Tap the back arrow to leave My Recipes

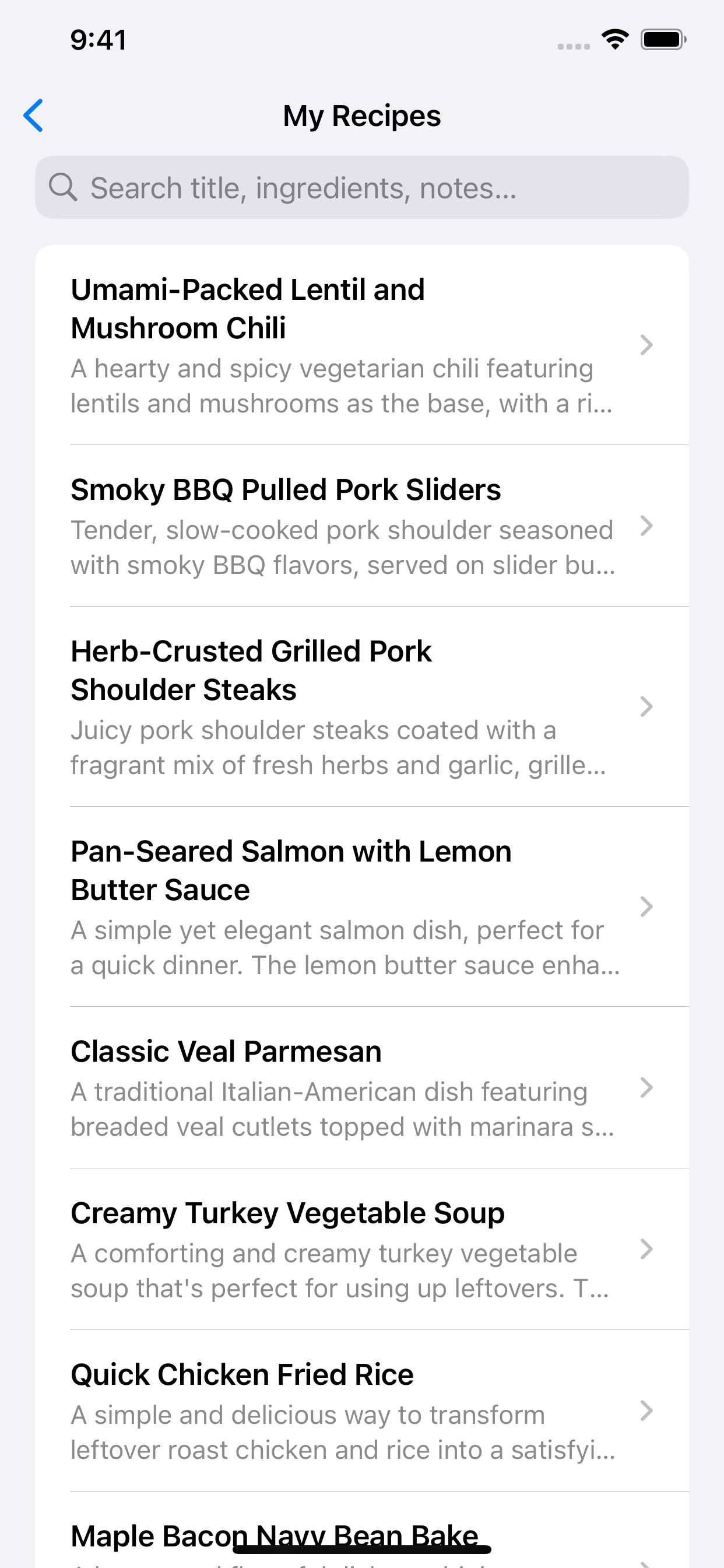33,116
